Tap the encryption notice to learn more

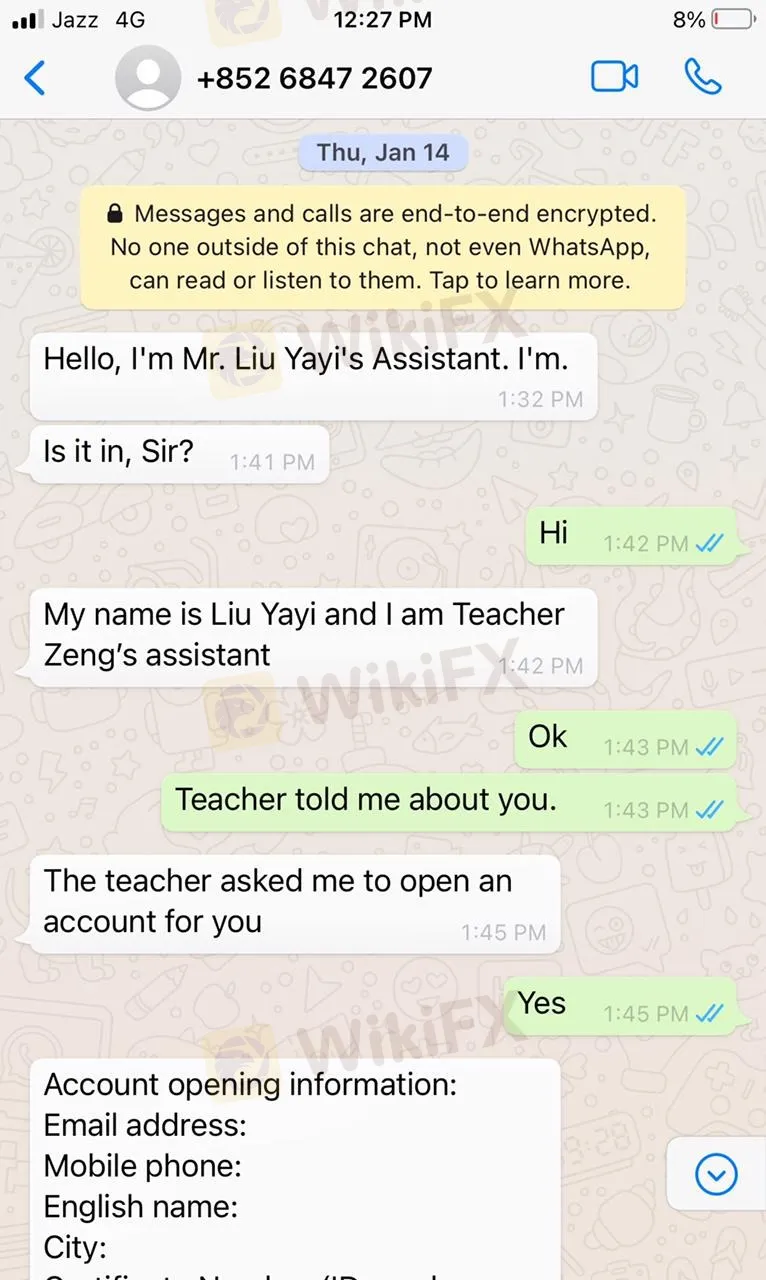(x=382, y=247)
